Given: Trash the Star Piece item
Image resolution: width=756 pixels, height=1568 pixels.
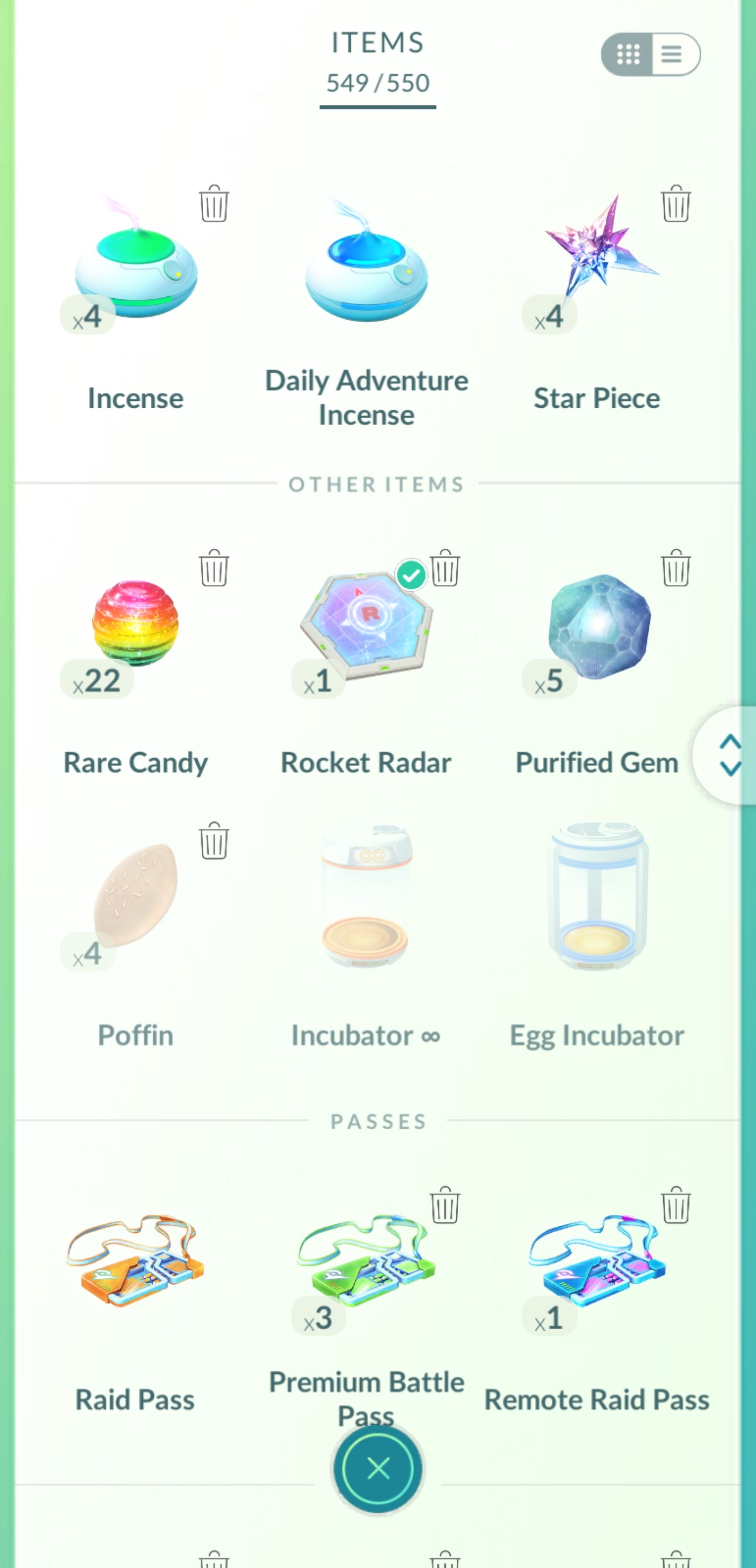Looking at the screenshot, I should point(676,205).
